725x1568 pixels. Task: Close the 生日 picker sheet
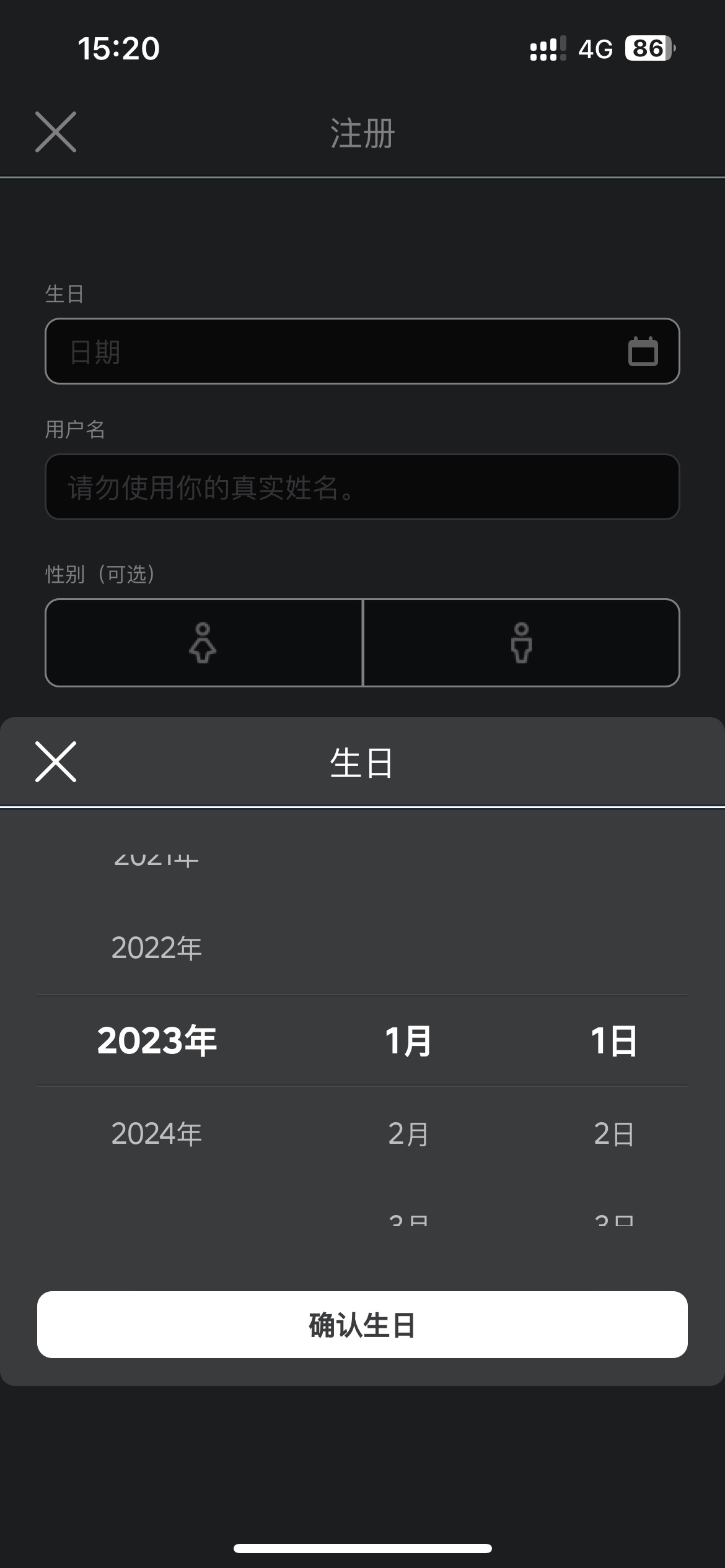56,762
